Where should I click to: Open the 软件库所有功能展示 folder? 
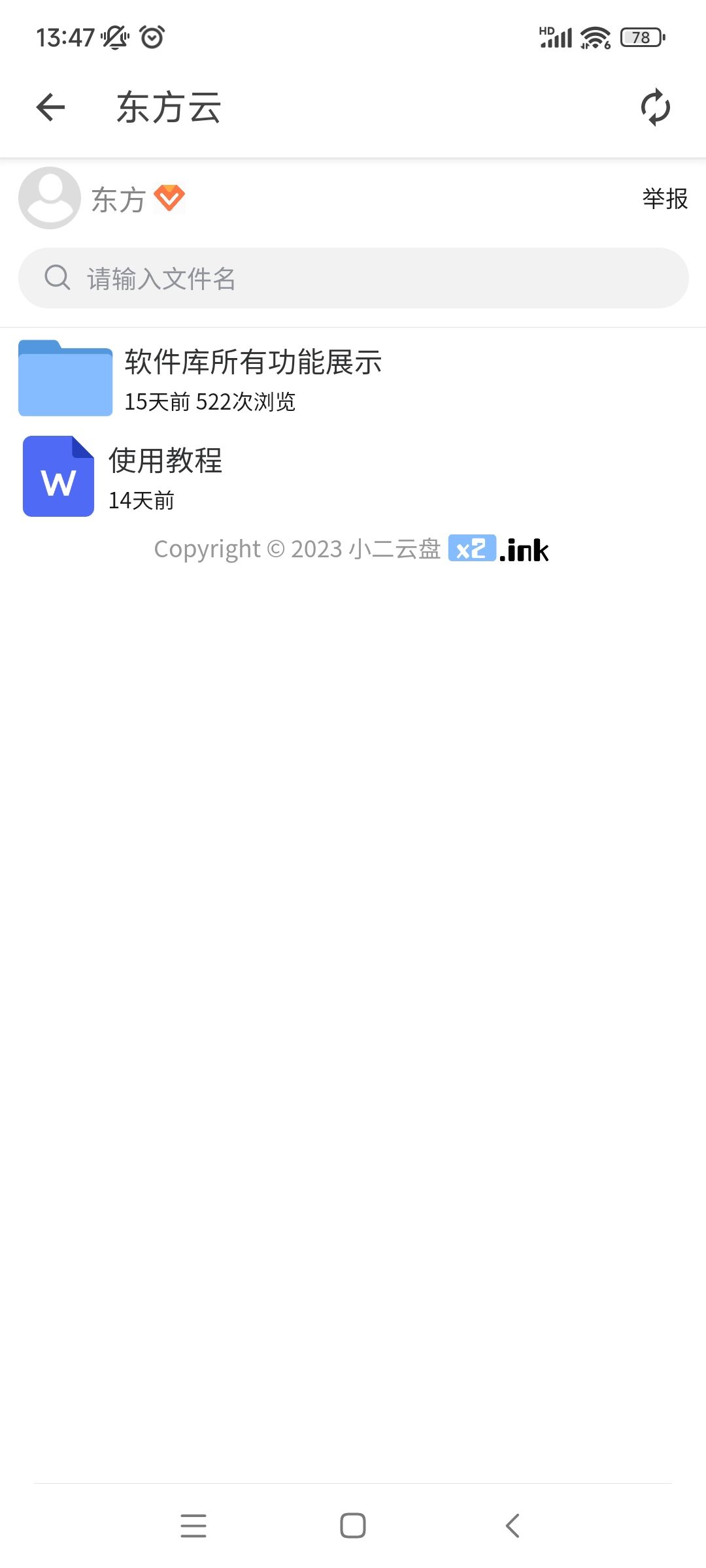252,378
